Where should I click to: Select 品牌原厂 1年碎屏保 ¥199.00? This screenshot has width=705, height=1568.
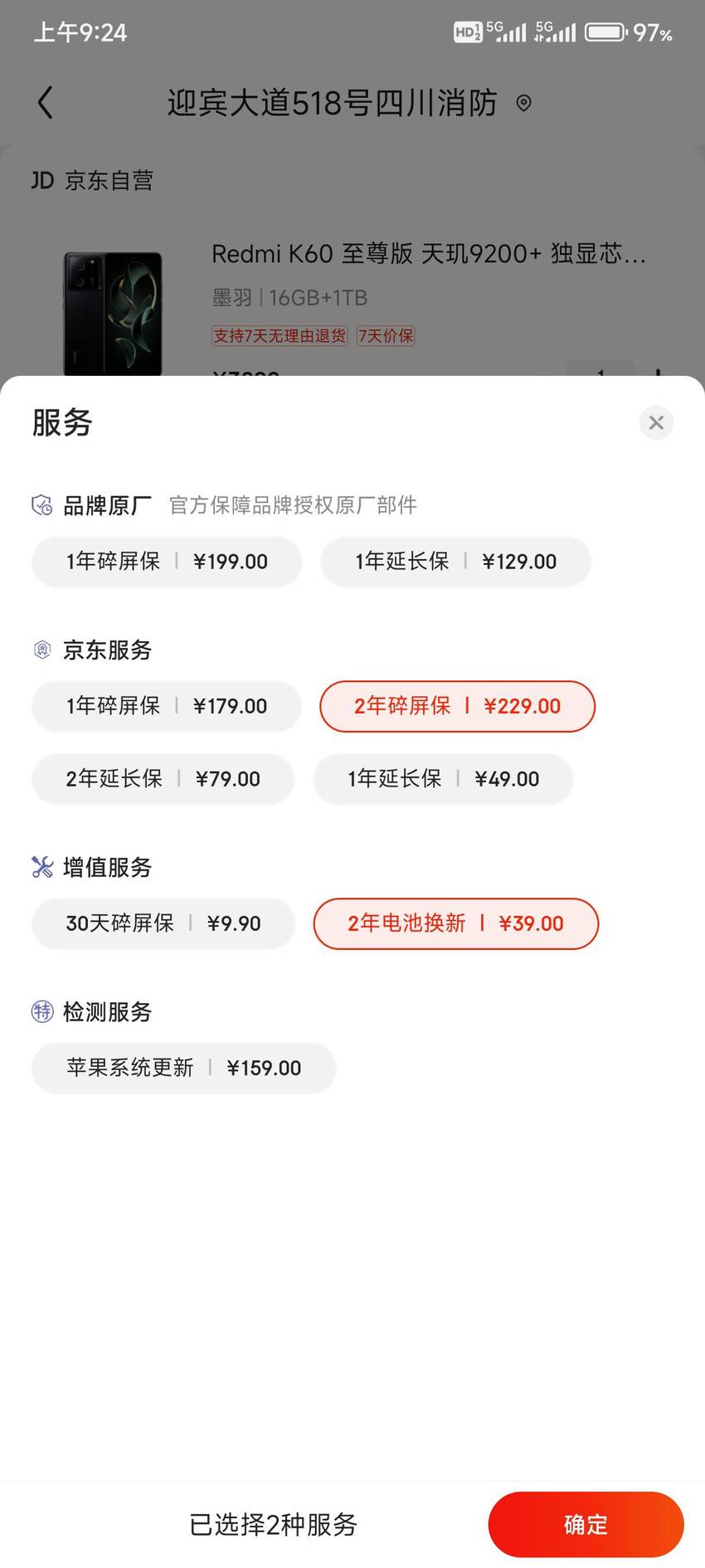point(167,562)
